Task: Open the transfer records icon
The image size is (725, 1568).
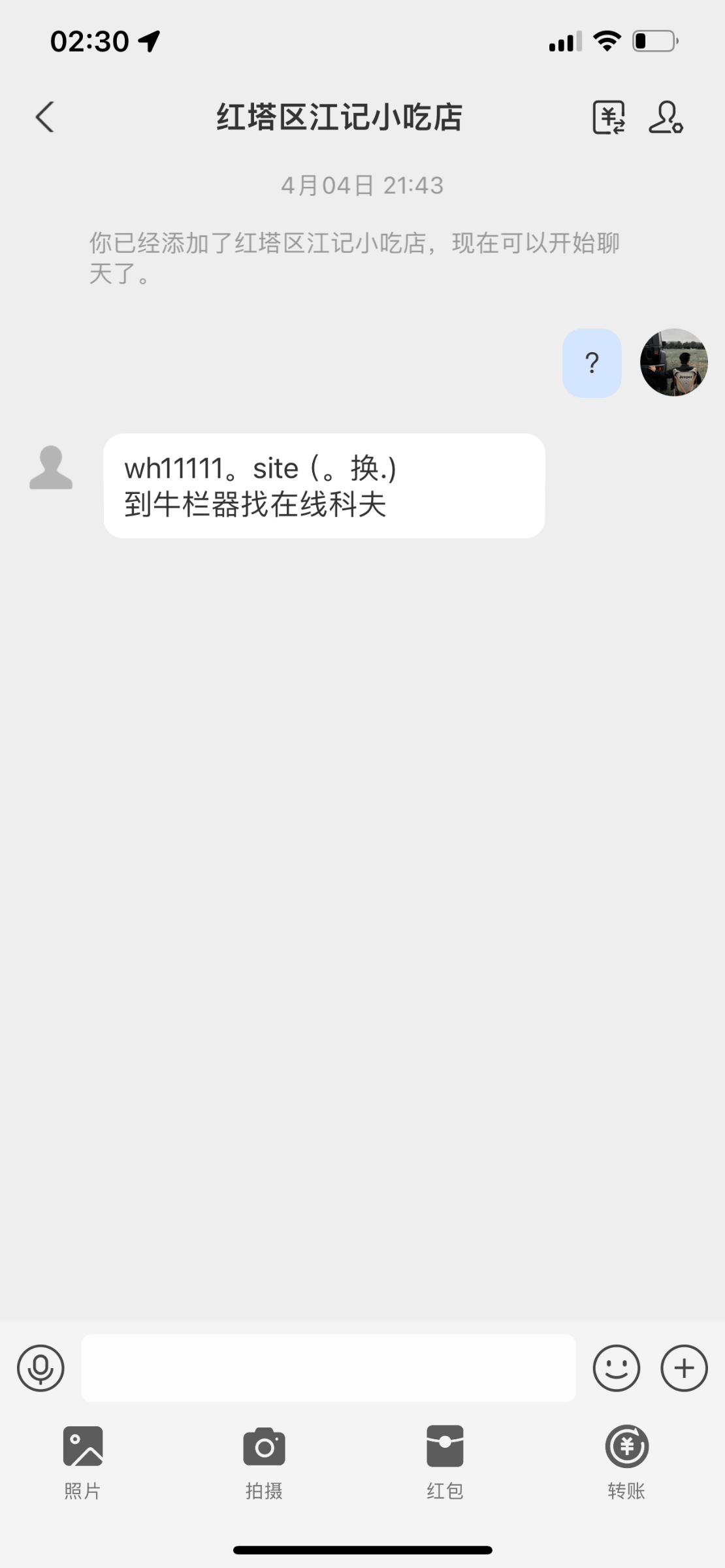Action: click(609, 118)
